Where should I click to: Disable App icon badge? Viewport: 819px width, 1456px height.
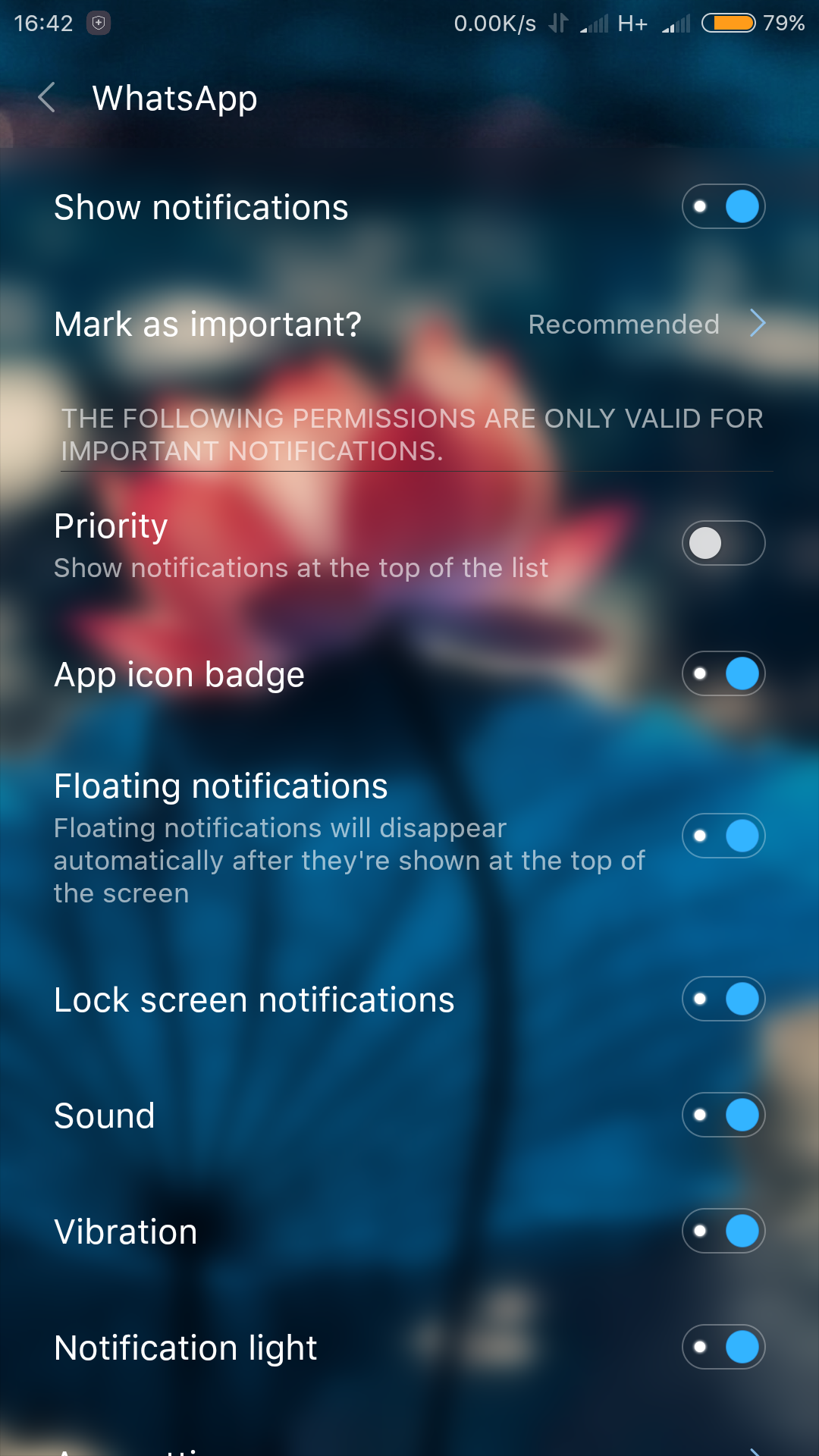coord(723,673)
